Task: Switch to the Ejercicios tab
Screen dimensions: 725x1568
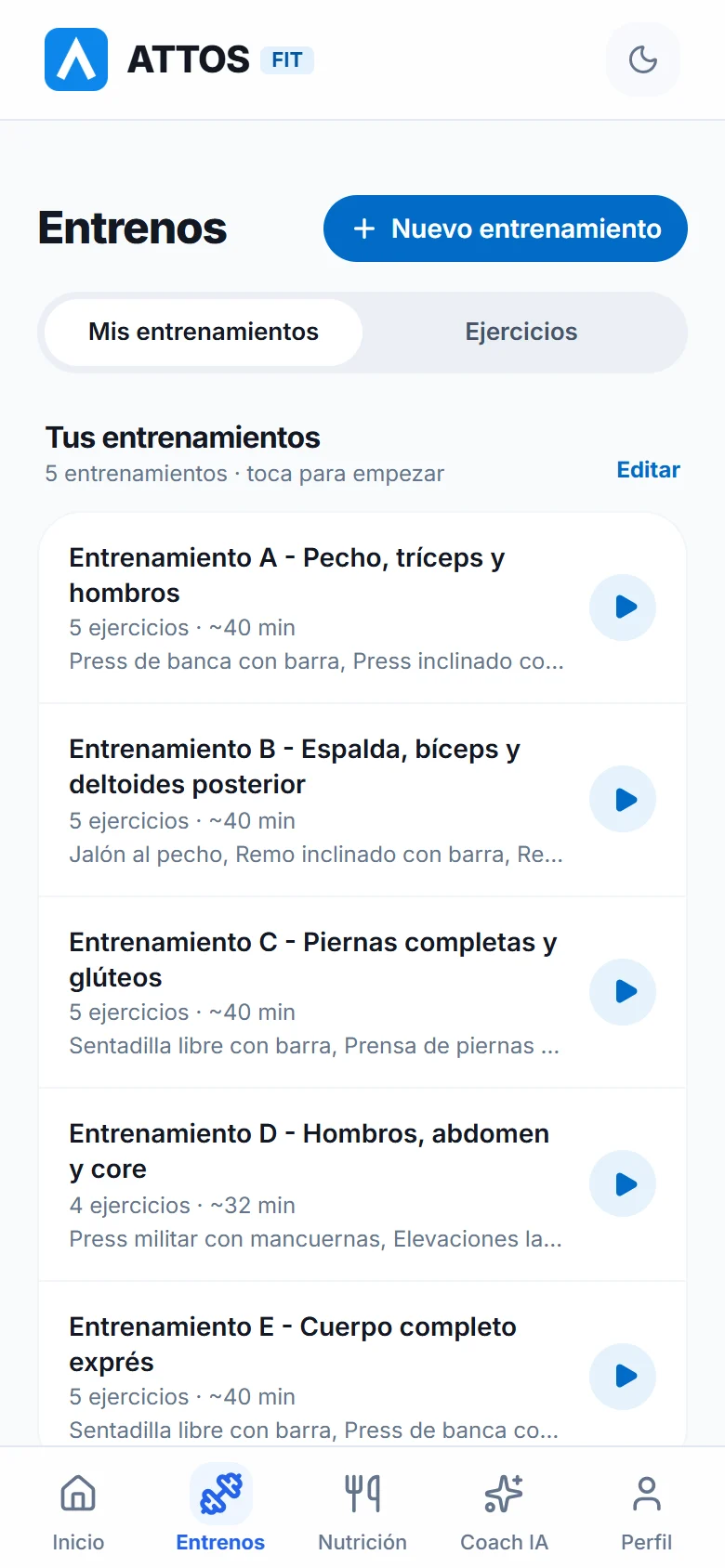Action: point(521,332)
